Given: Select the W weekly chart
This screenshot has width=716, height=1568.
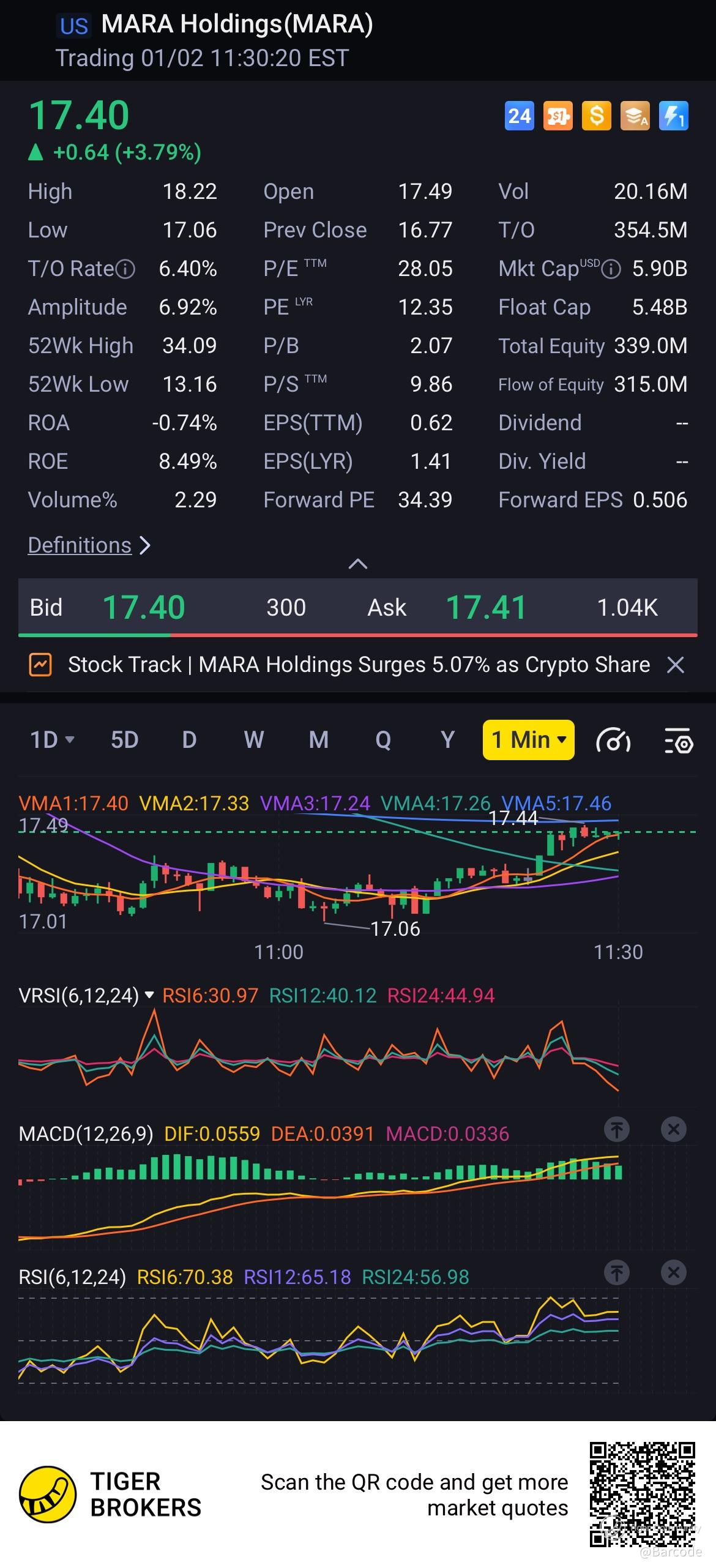Looking at the screenshot, I should 254,740.
